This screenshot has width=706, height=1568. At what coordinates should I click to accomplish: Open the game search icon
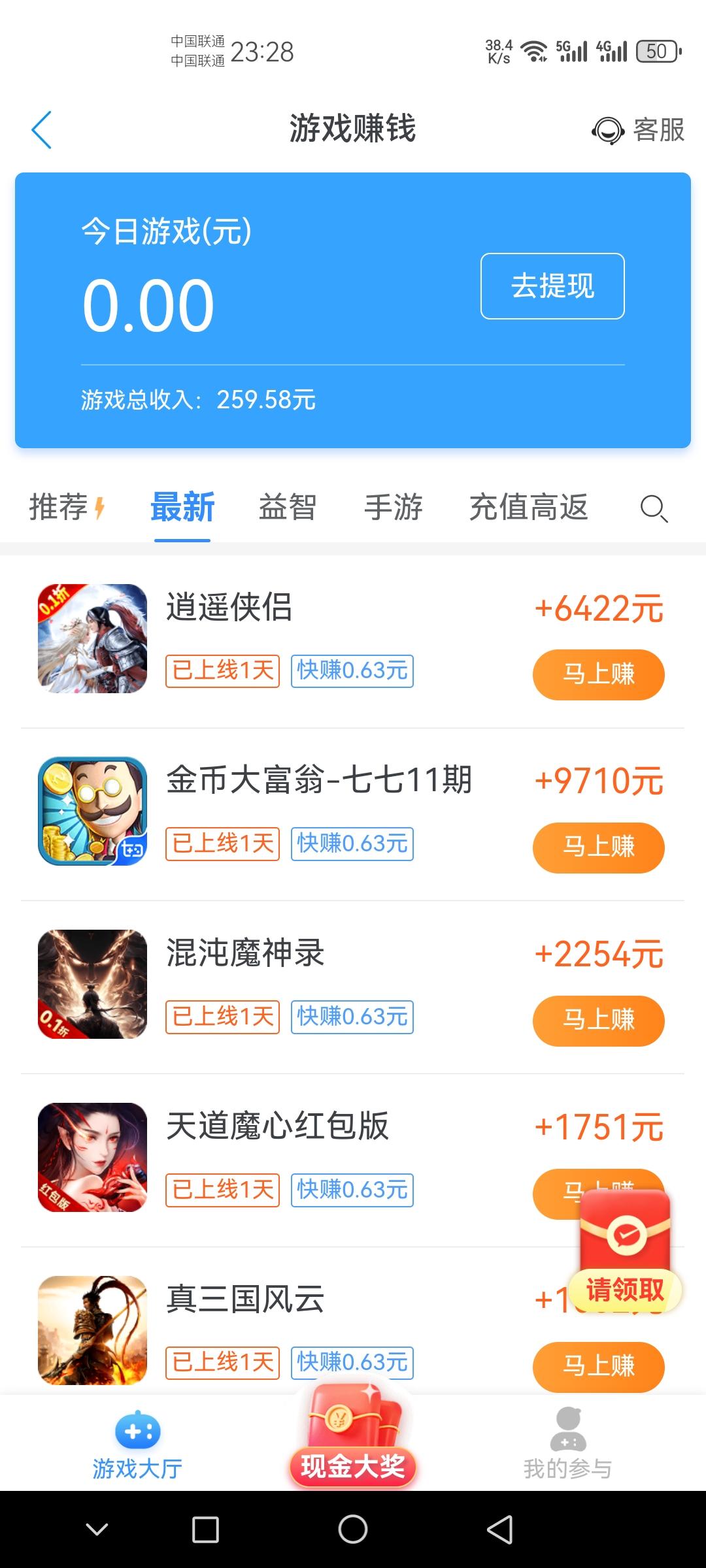click(x=654, y=508)
